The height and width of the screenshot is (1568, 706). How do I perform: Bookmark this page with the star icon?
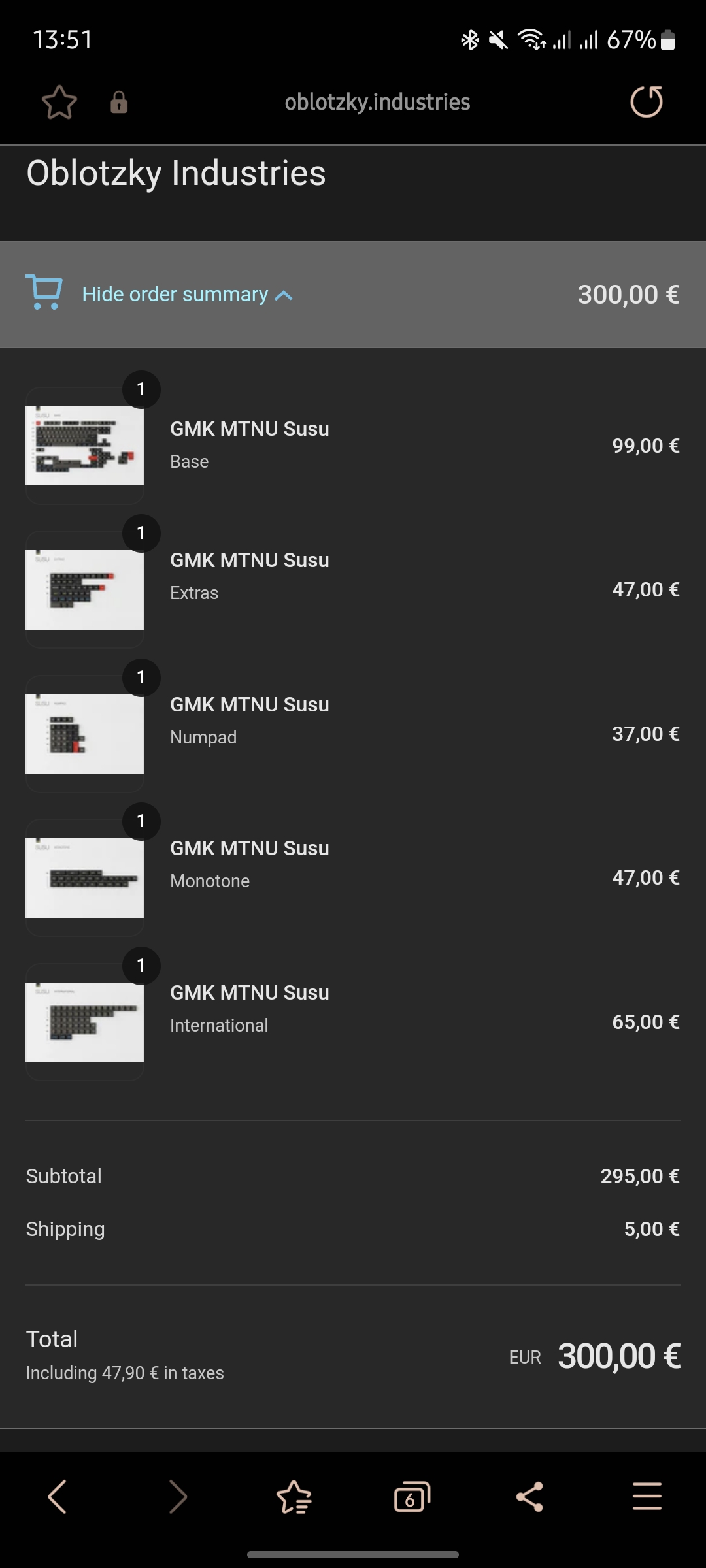click(59, 103)
